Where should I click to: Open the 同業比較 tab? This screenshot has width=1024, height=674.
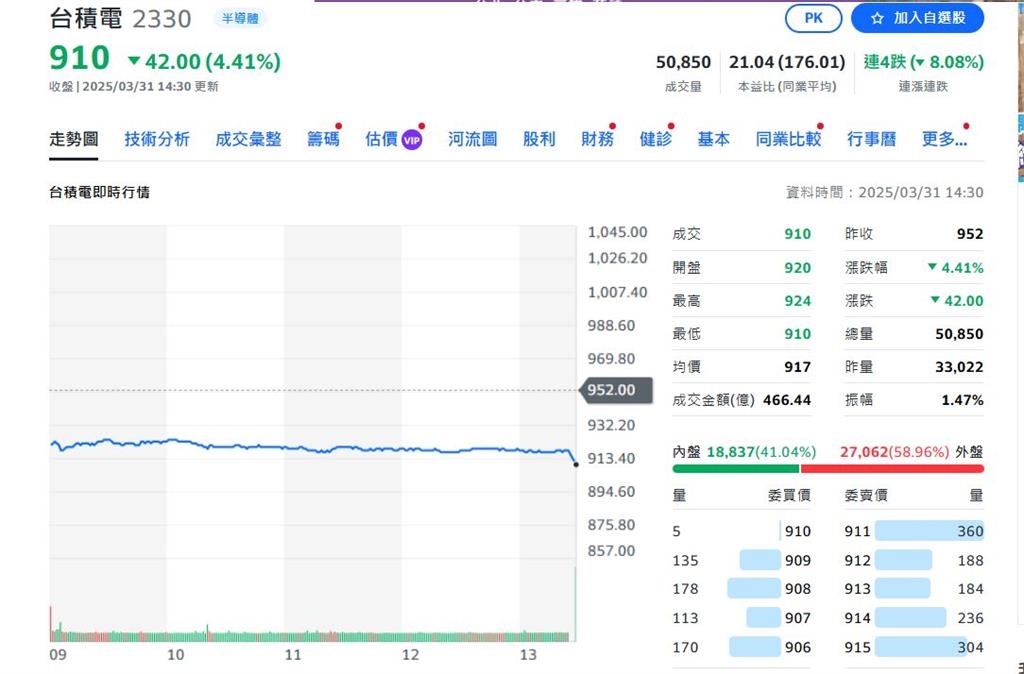click(788, 139)
